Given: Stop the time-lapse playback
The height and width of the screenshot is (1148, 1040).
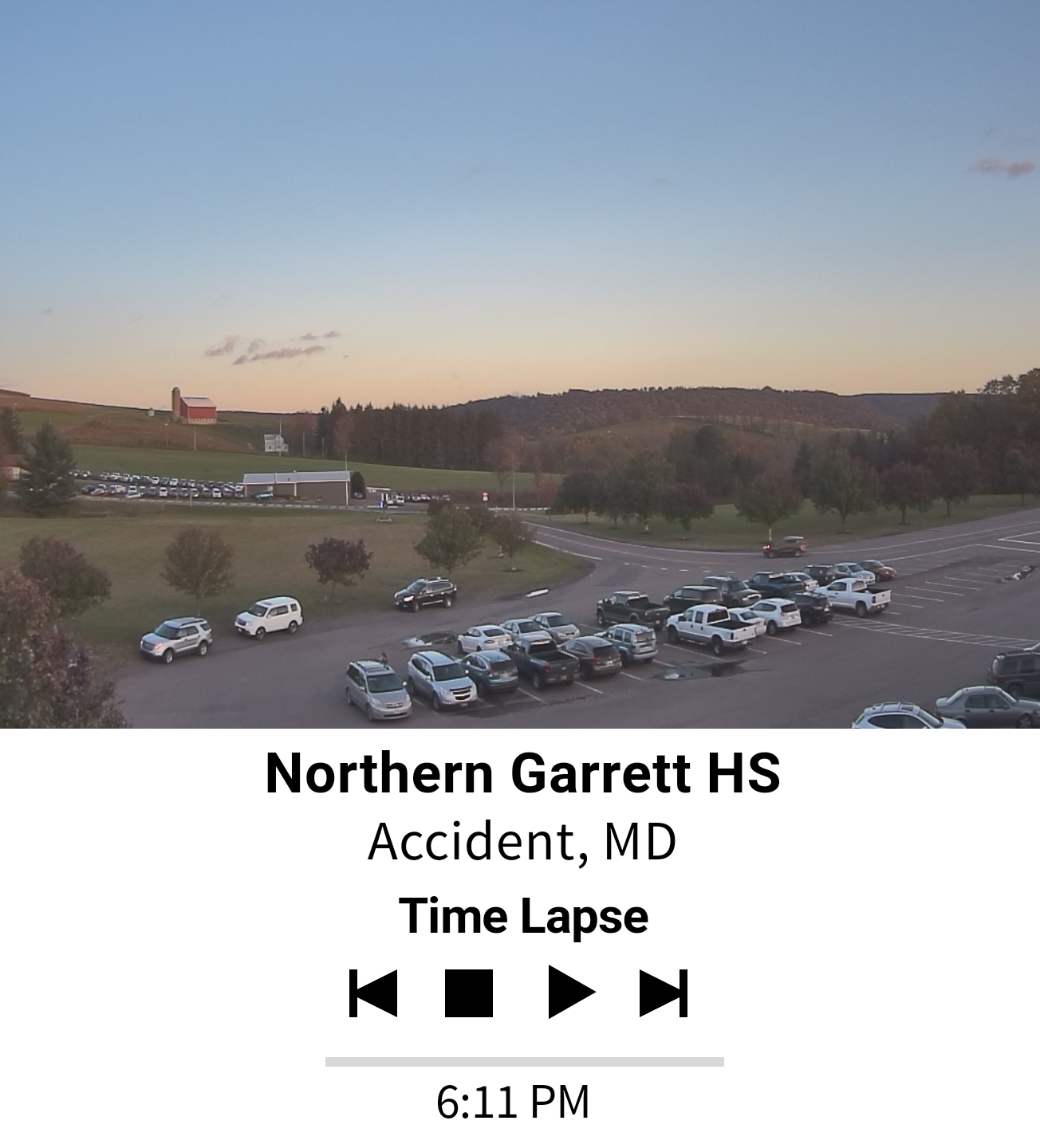Looking at the screenshot, I should click(469, 993).
